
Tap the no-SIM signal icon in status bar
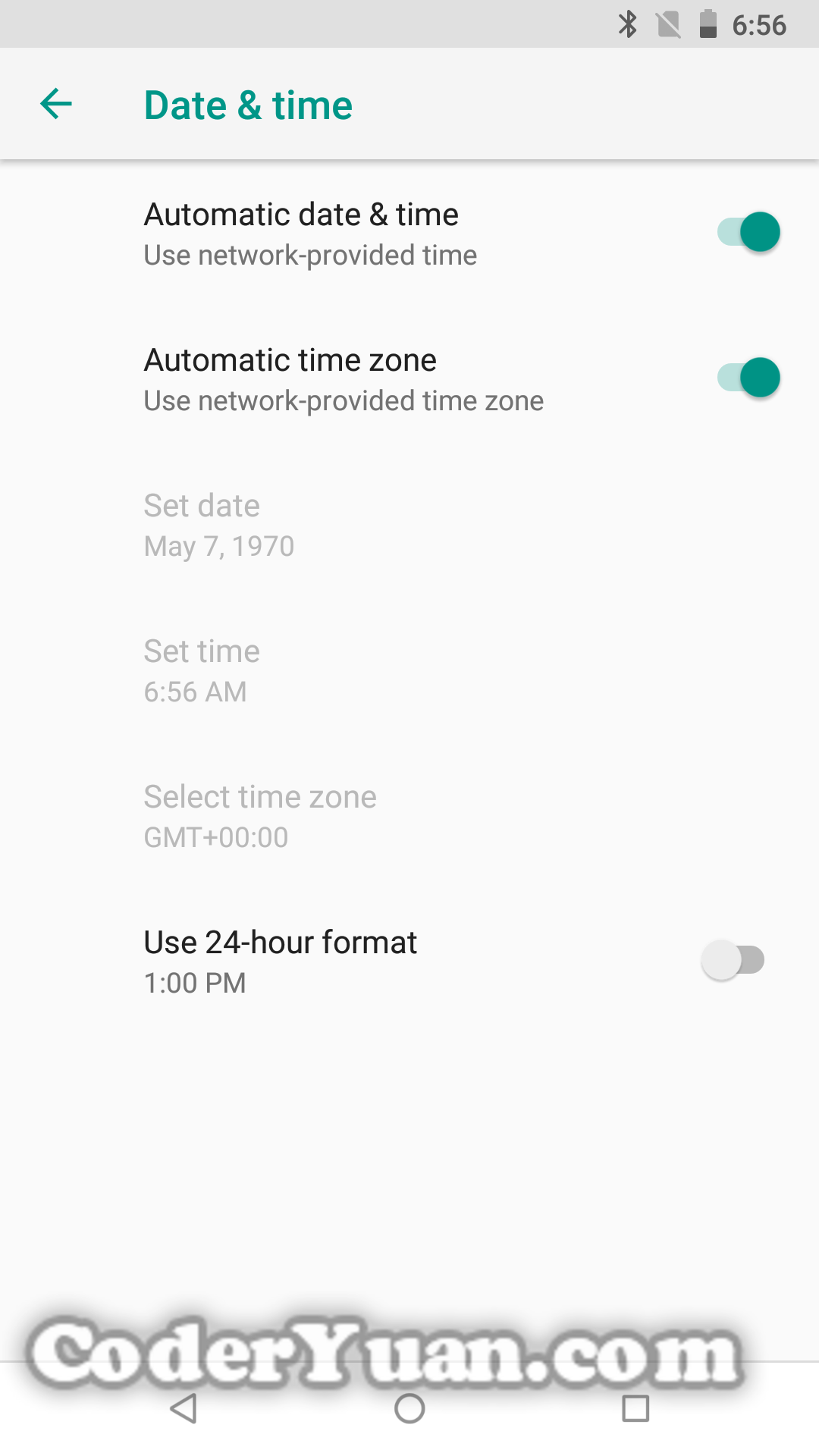pyautogui.click(x=668, y=25)
